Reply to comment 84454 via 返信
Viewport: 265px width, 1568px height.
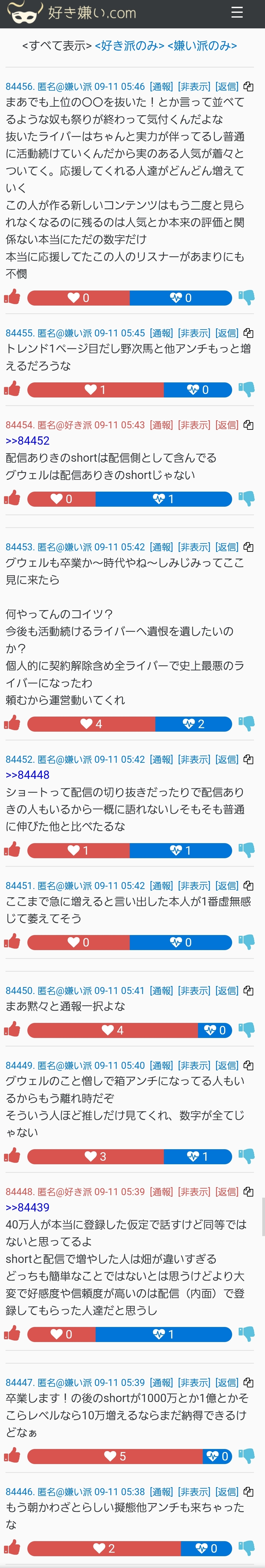pyautogui.click(x=227, y=425)
